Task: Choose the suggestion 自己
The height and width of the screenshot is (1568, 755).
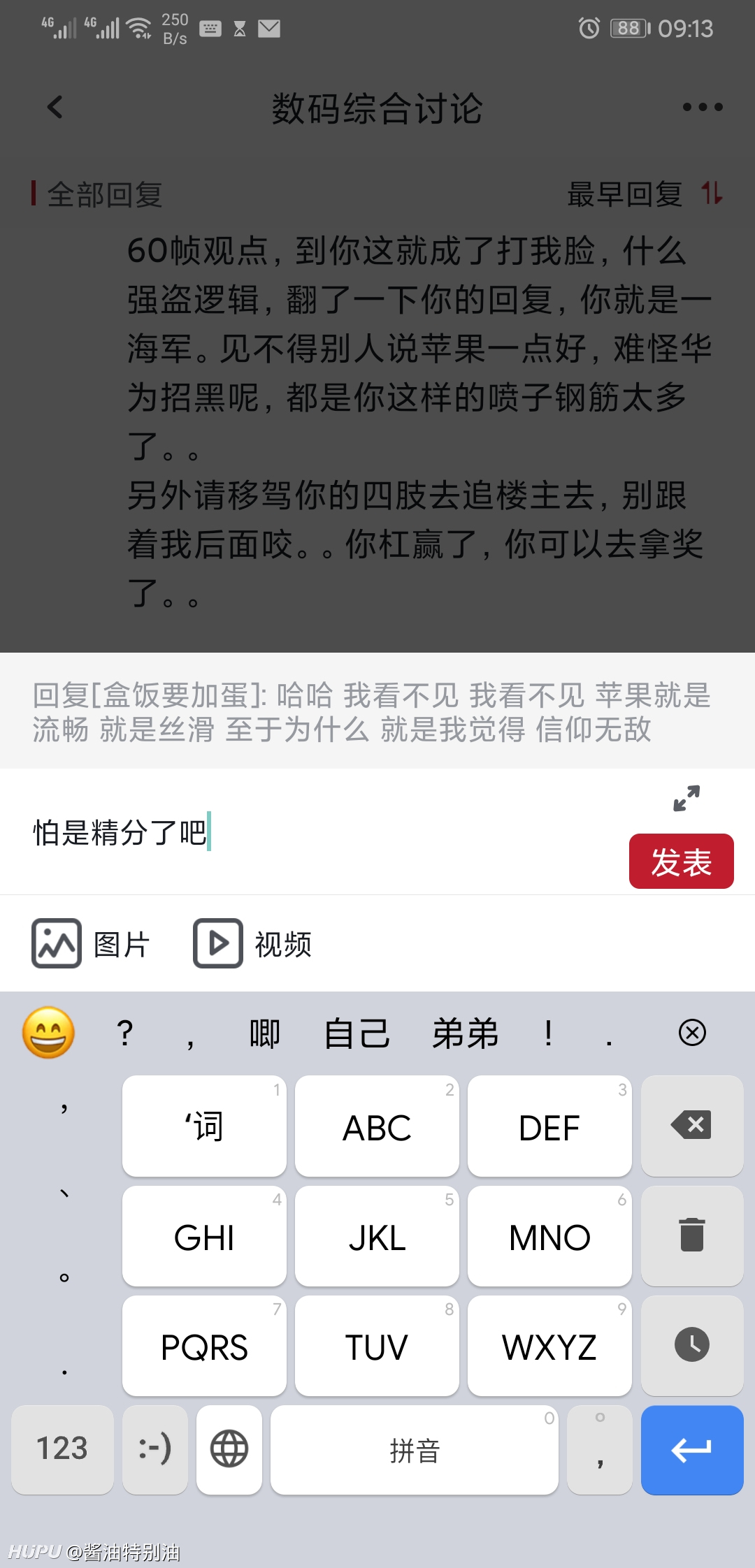Action: coord(357,1033)
